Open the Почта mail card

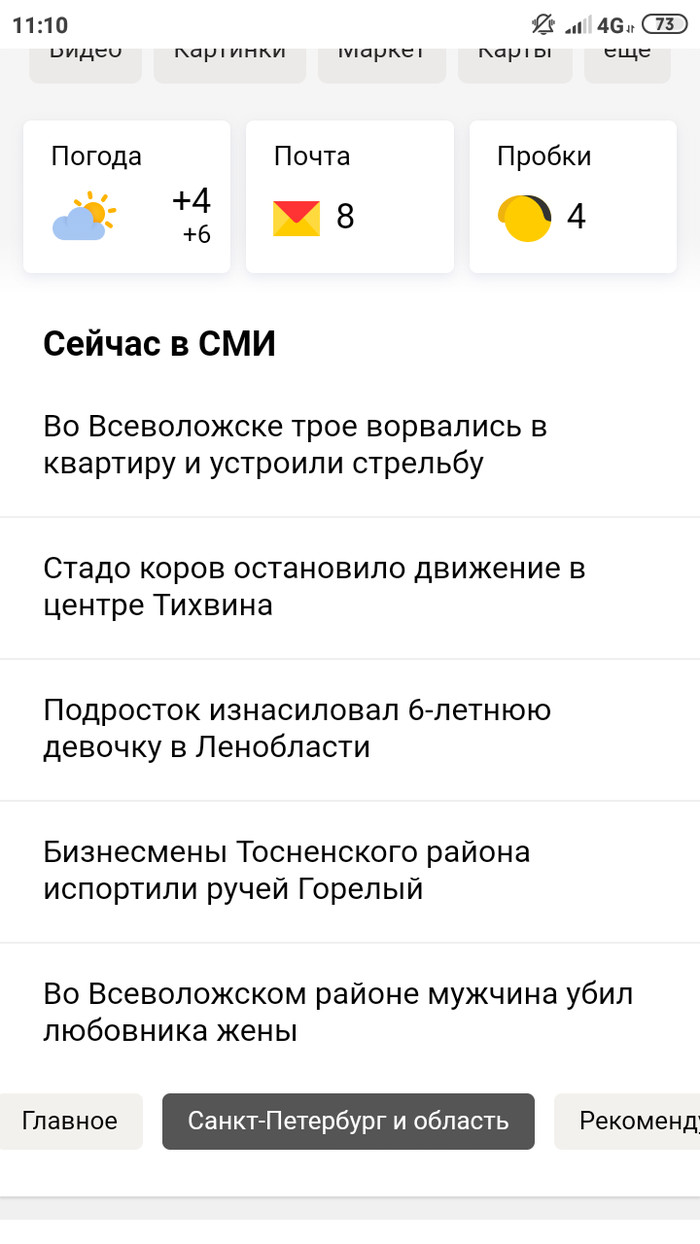(x=349, y=197)
